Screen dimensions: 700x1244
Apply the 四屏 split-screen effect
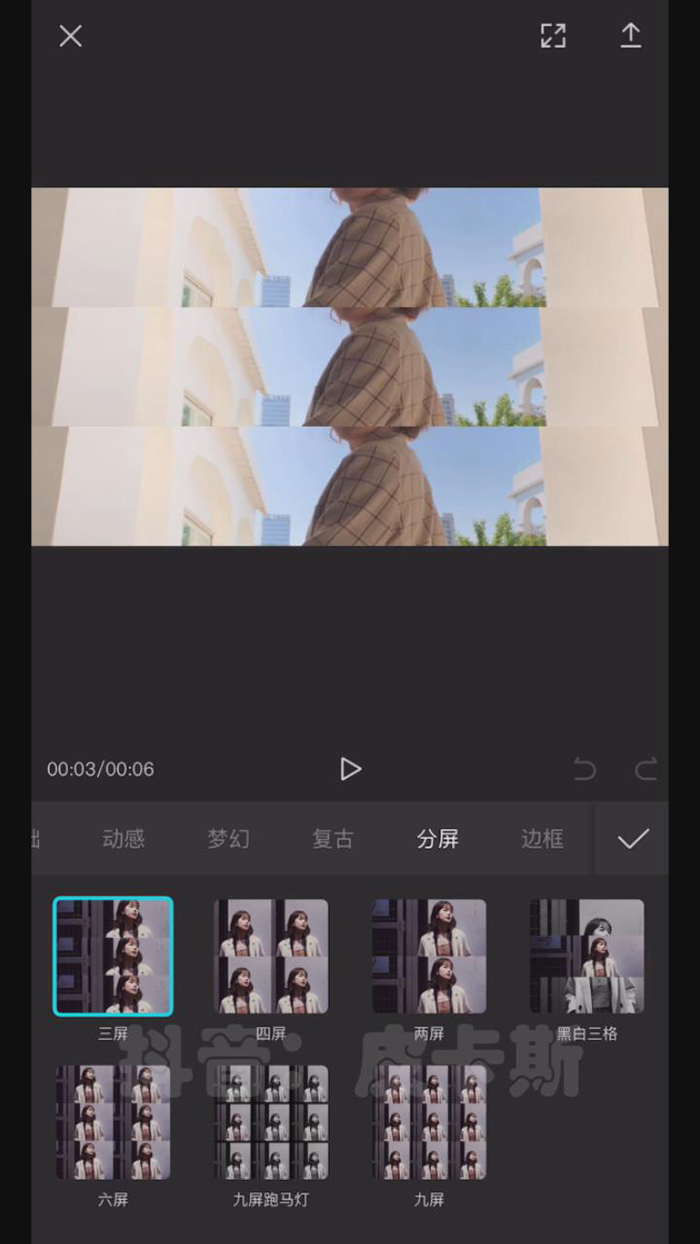(x=271, y=956)
